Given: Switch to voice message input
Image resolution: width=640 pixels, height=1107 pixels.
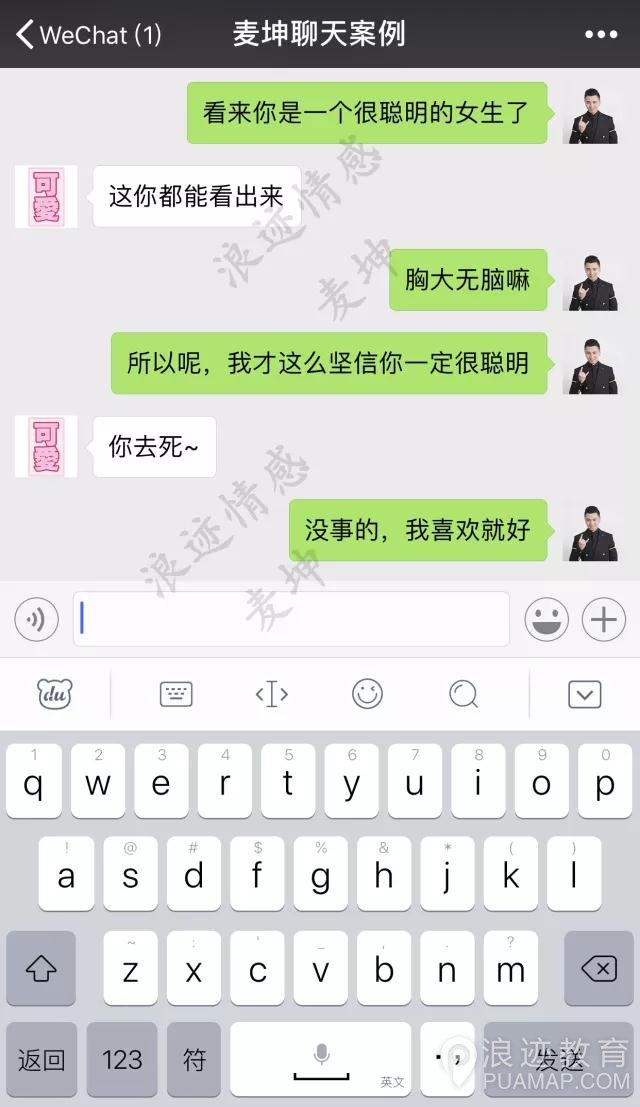Looking at the screenshot, I should pyautogui.click(x=37, y=620).
